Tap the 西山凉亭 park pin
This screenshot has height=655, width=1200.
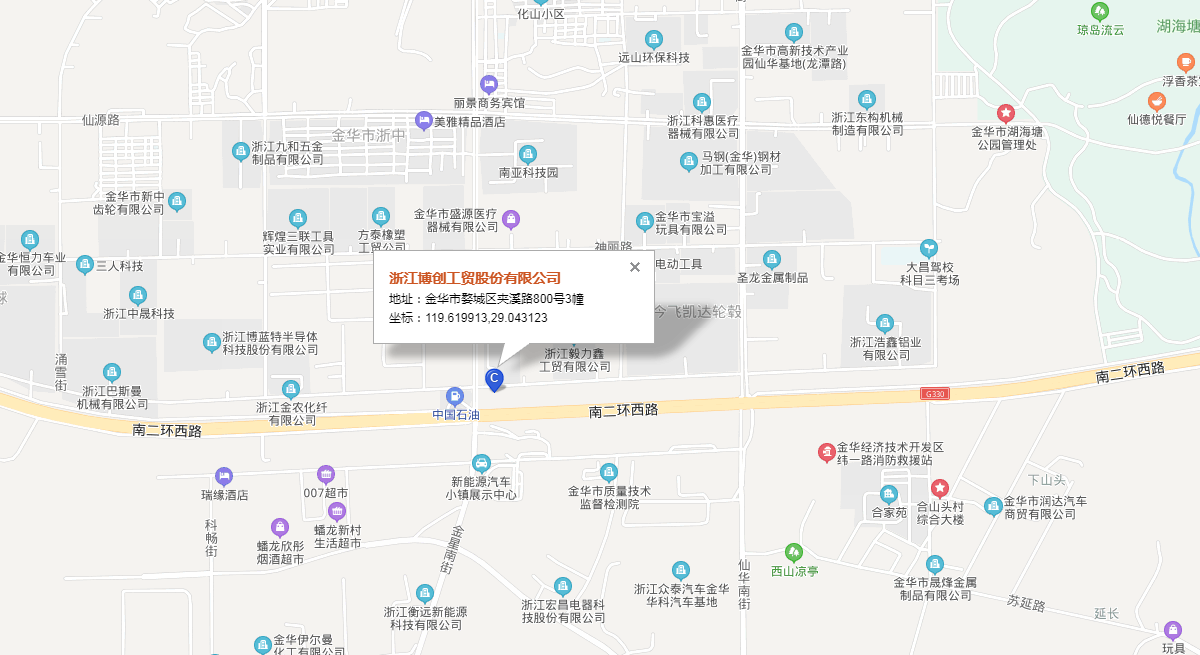click(793, 552)
